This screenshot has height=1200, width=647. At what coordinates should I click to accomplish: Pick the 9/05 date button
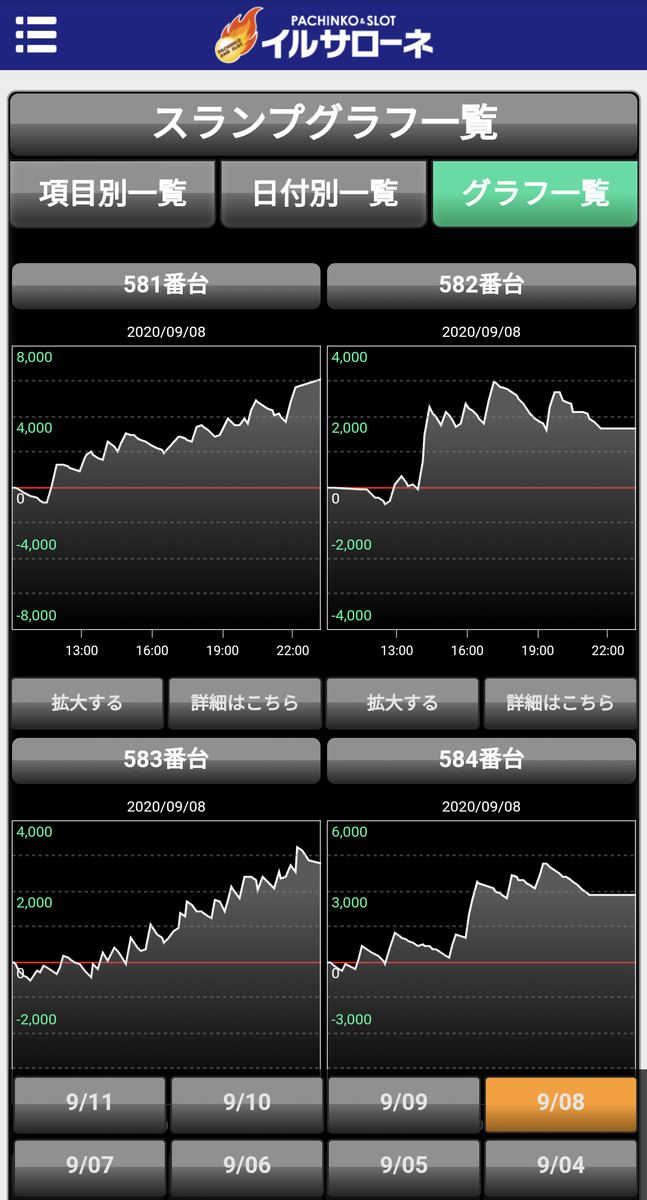pos(404,1167)
